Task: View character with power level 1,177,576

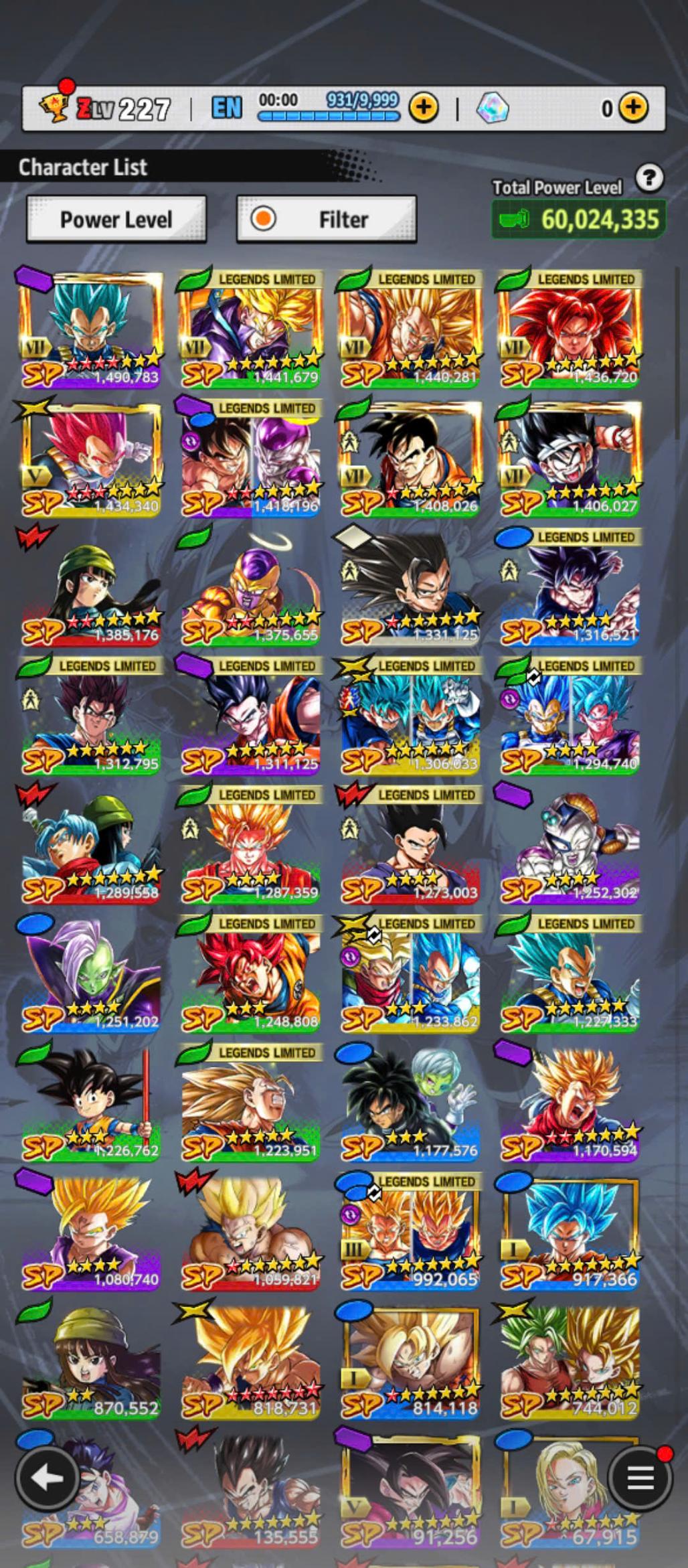Action: (410, 1103)
